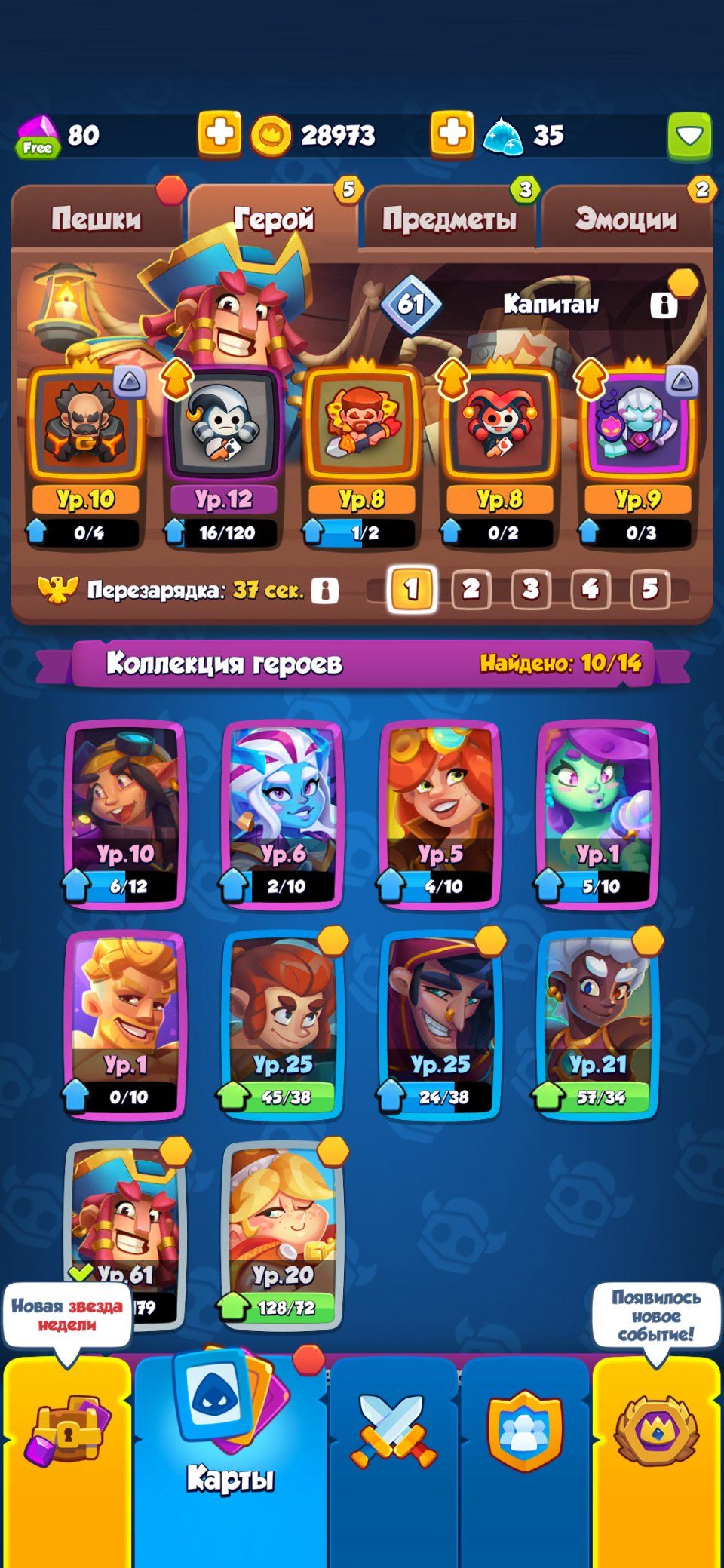
Task: Open info about Перезарядка time
Action: point(325,590)
